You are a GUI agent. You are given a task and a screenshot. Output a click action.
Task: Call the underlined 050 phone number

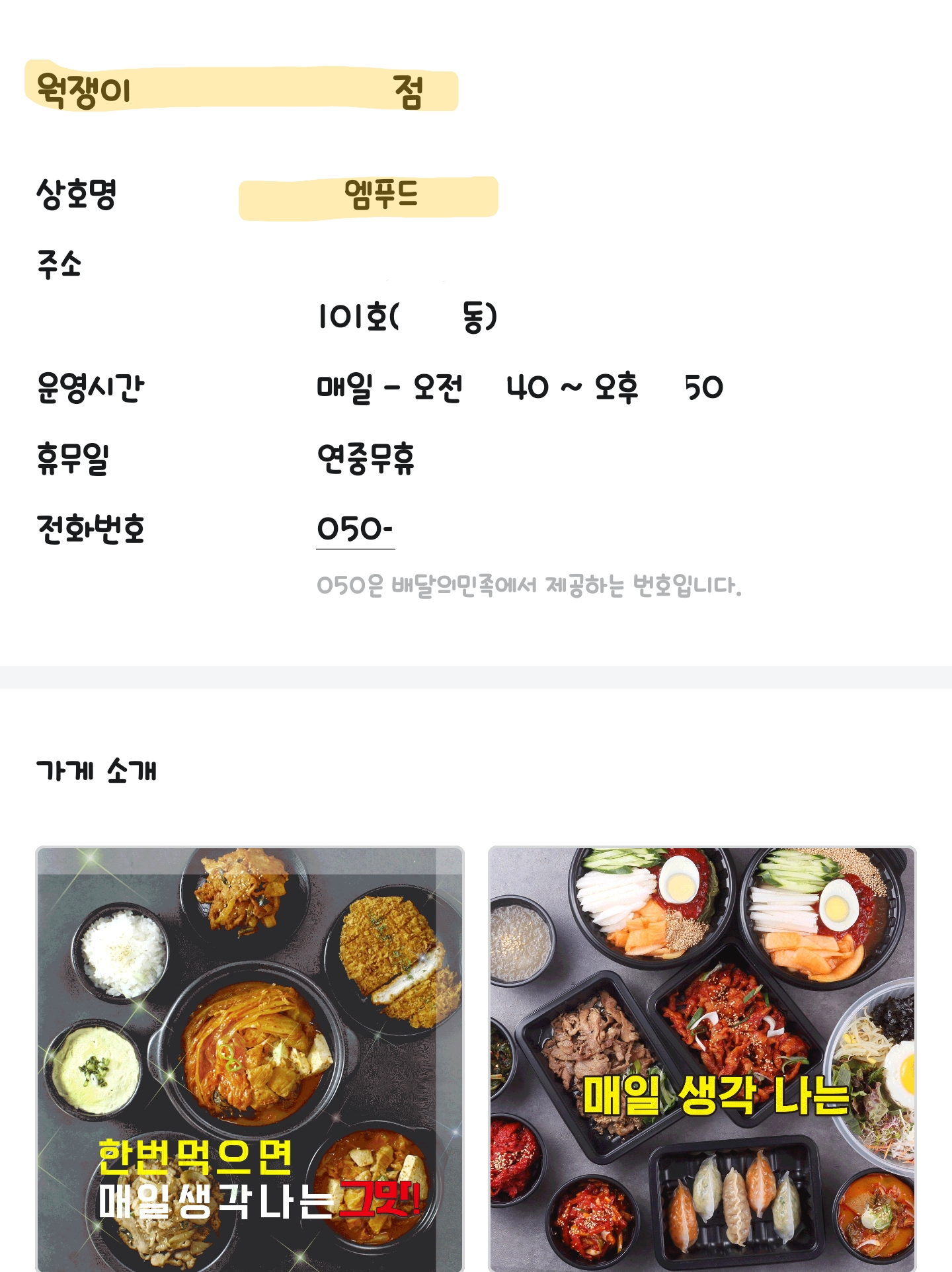click(x=355, y=530)
